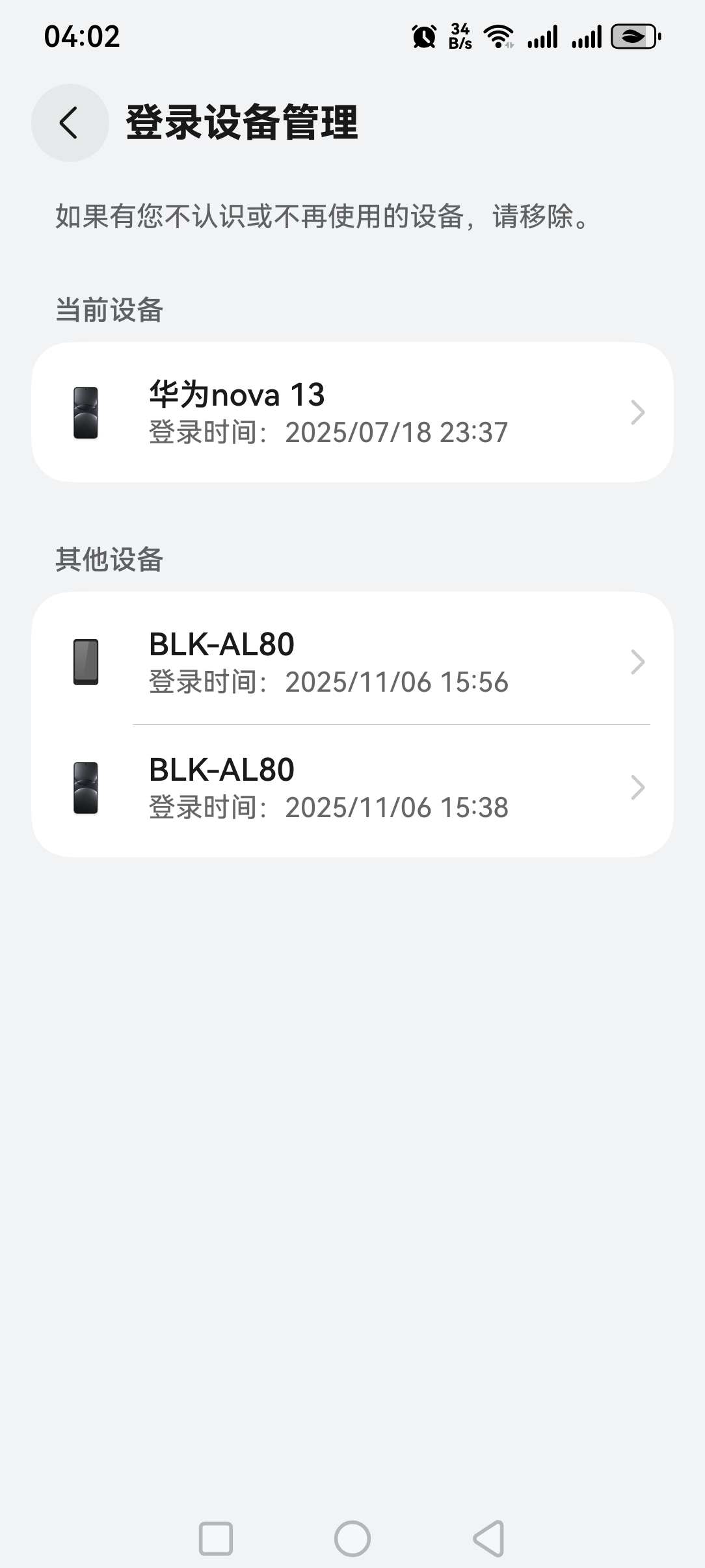705x1568 pixels.
Task: Open the 华为nova 13 current device row
Action: tap(352, 412)
